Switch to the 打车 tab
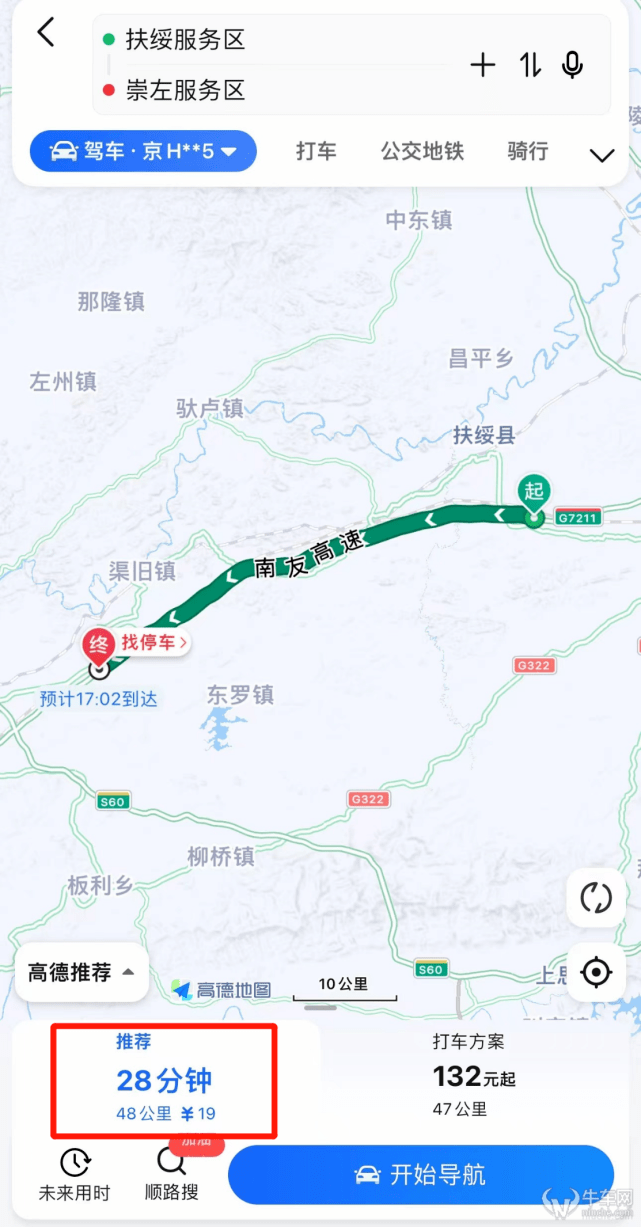The height and width of the screenshot is (1227, 641). tap(316, 152)
